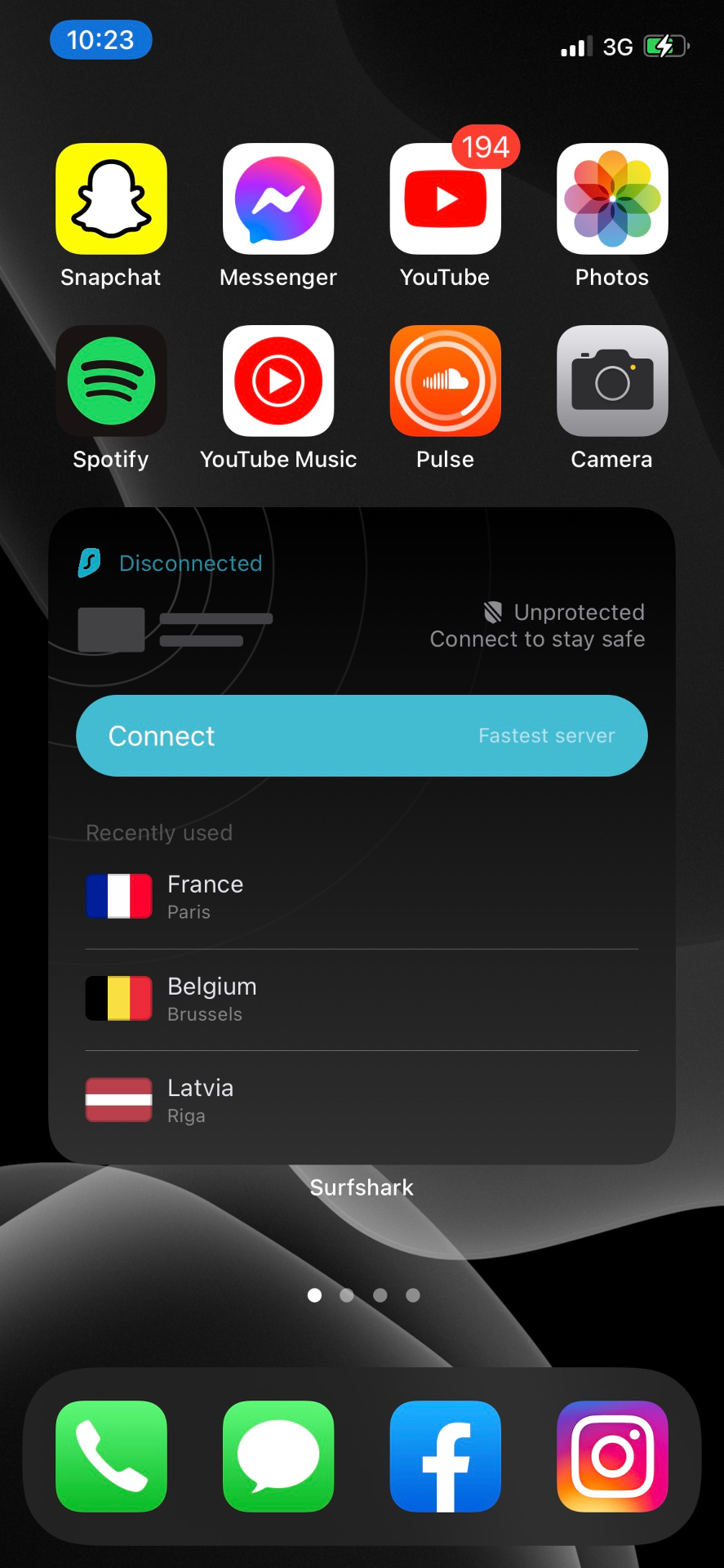Launch Facebook from the dock
The image size is (724, 1568).
(445, 1457)
